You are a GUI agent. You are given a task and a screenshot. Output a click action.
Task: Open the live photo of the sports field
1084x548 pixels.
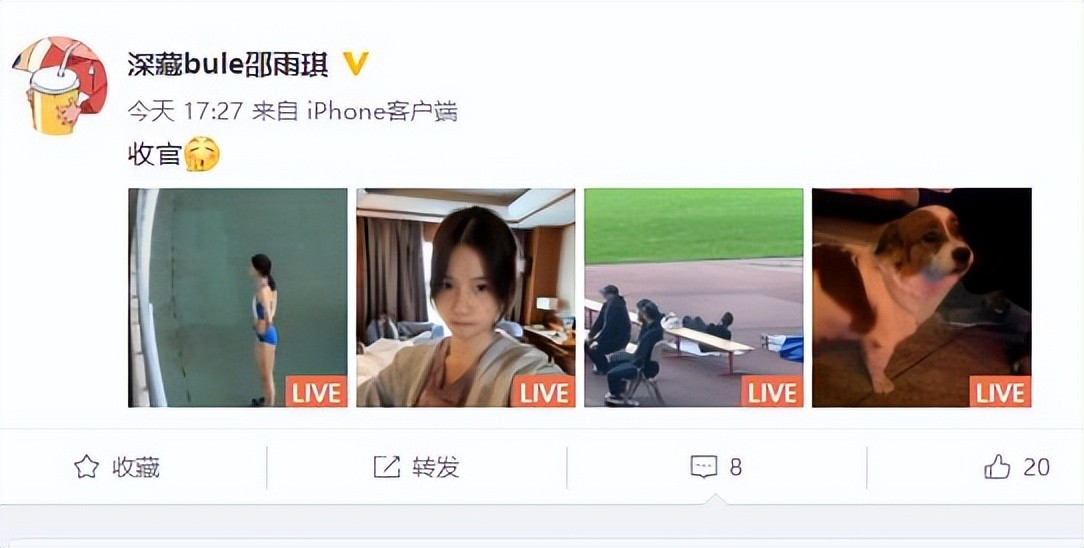693,297
